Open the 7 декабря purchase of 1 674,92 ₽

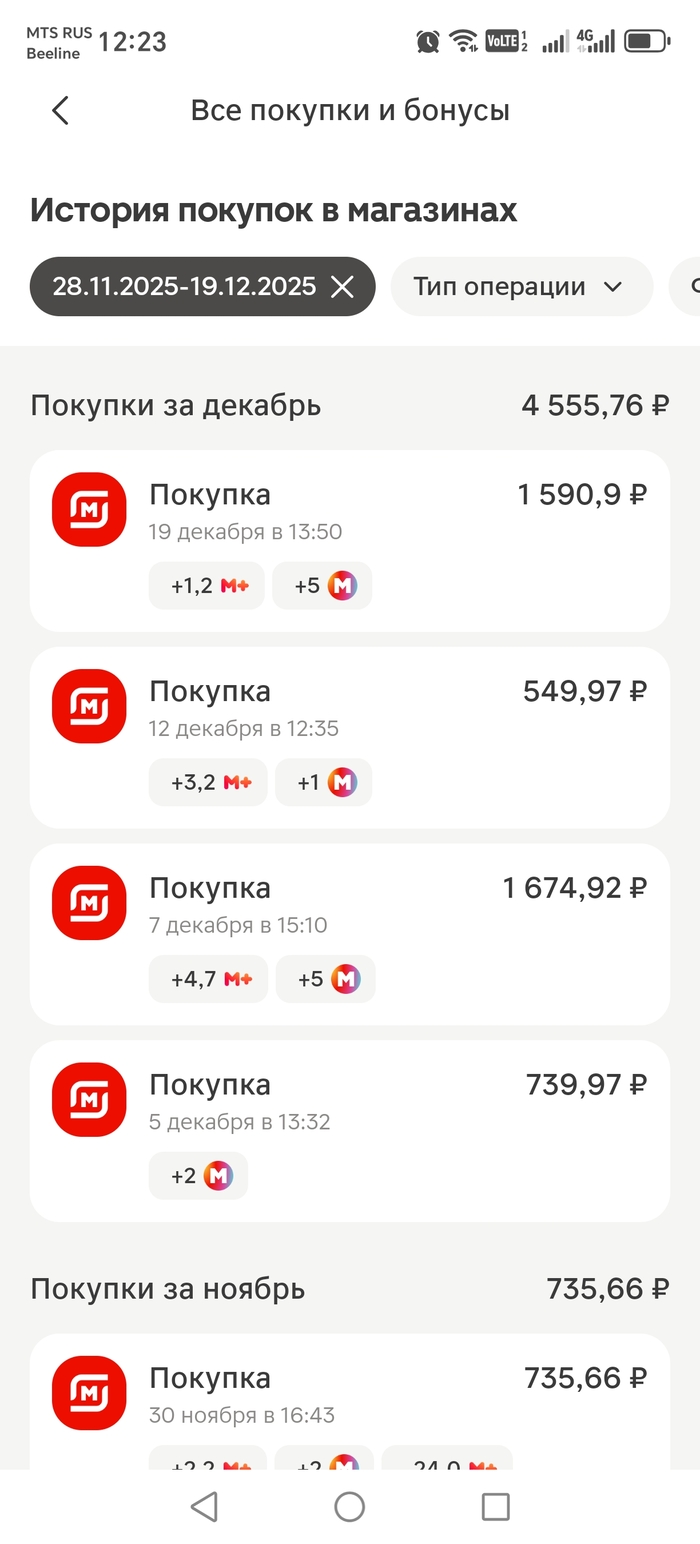click(349, 934)
